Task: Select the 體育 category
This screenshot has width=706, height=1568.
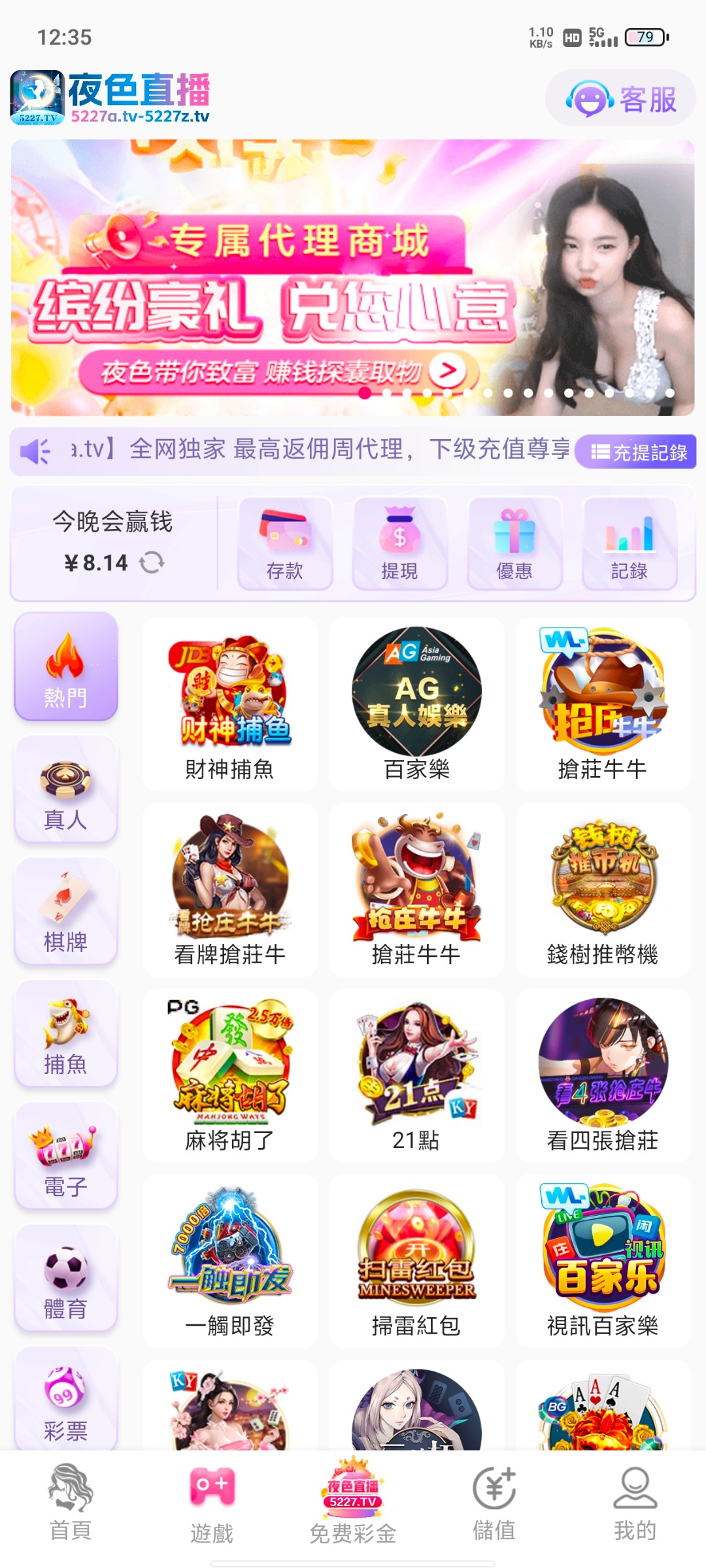Action: [65, 1279]
